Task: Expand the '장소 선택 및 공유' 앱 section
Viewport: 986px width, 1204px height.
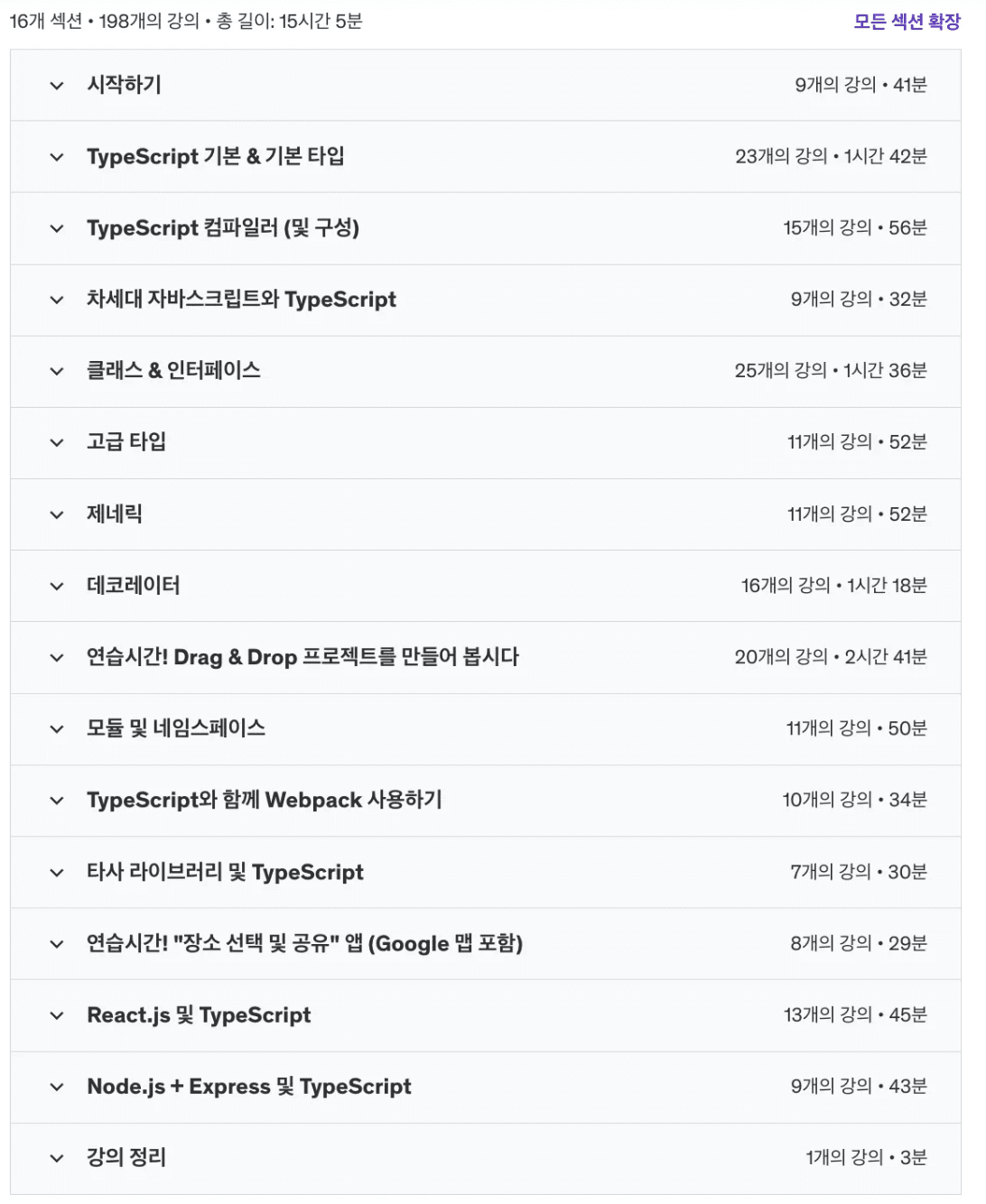Action: click(x=304, y=943)
